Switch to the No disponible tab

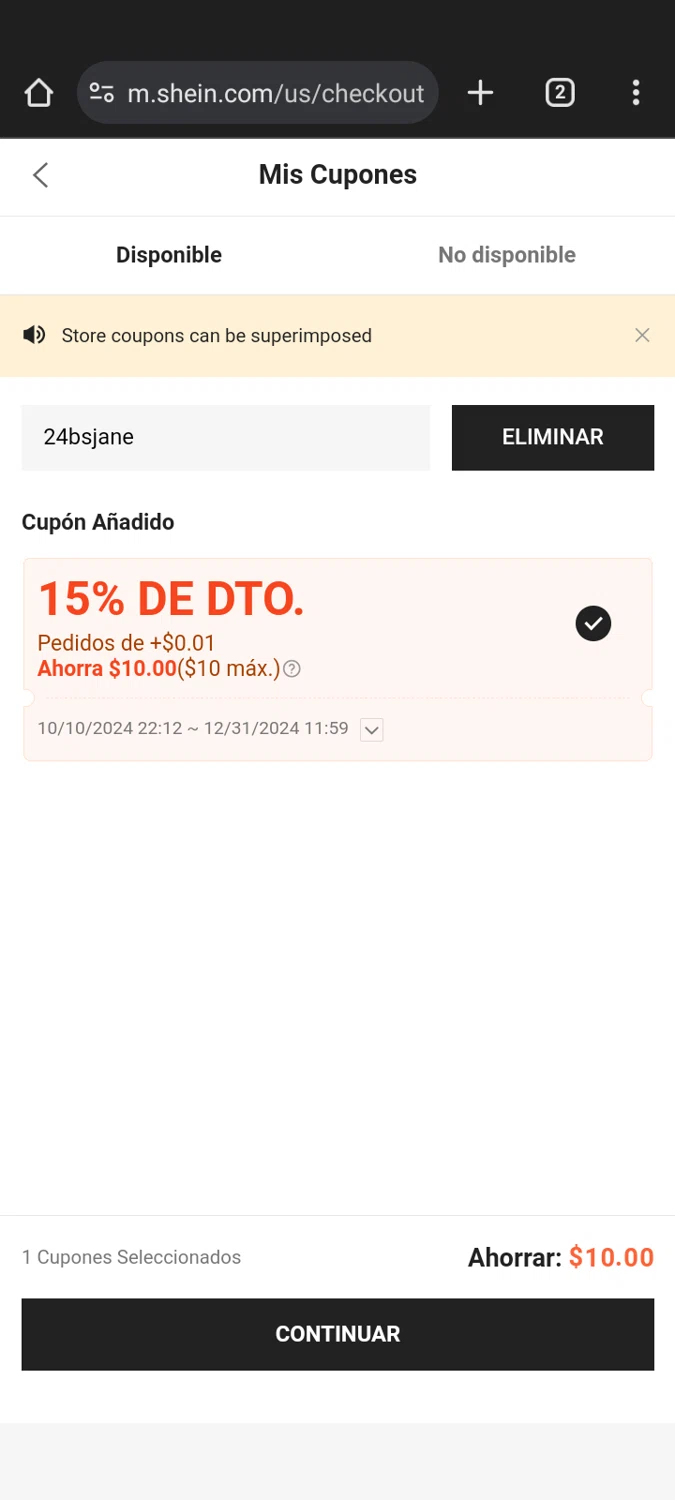(506, 255)
